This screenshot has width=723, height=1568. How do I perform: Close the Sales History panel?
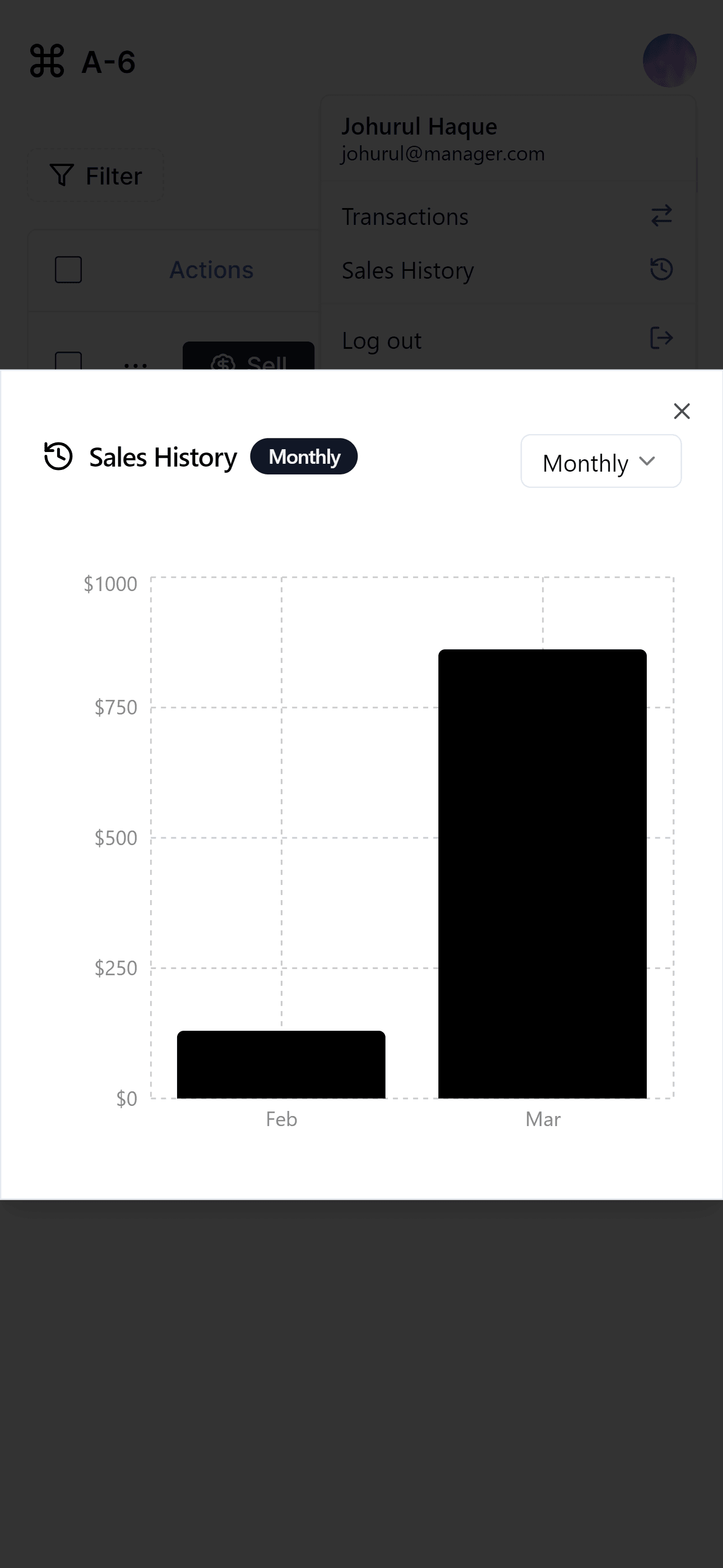coord(682,412)
